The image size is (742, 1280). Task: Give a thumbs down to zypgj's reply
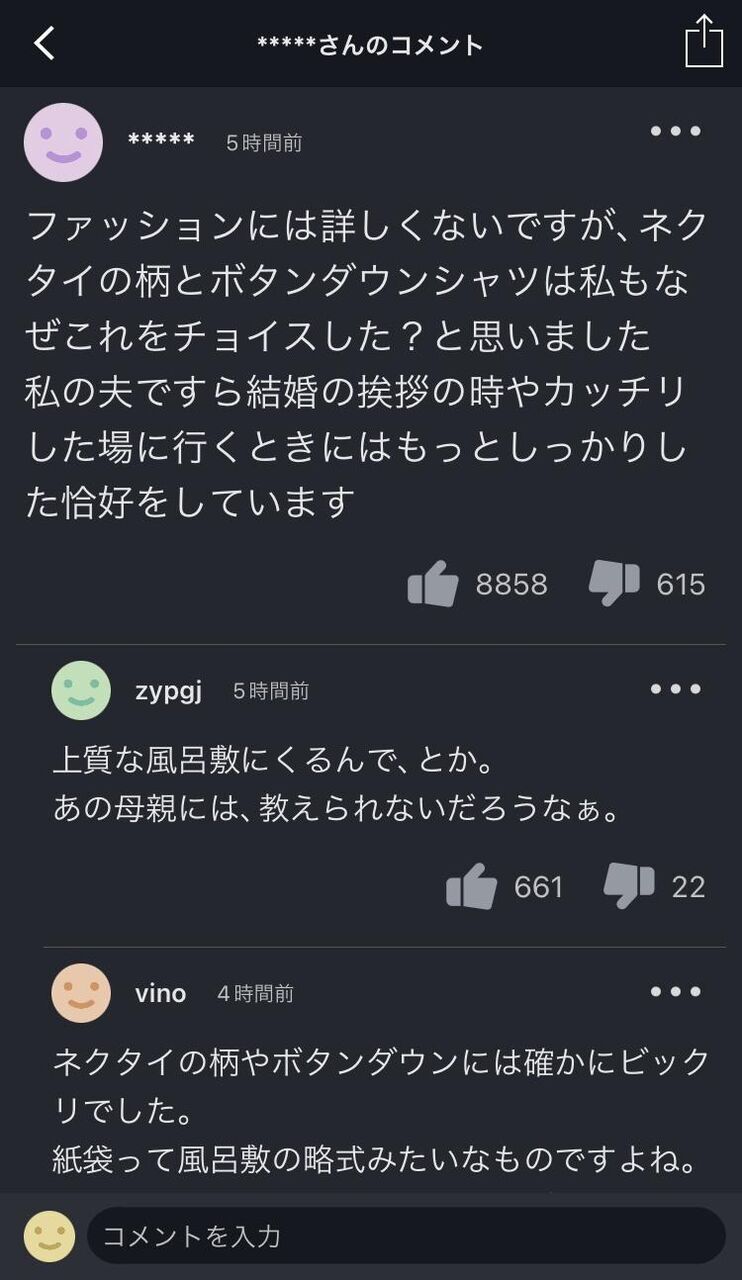(629, 886)
